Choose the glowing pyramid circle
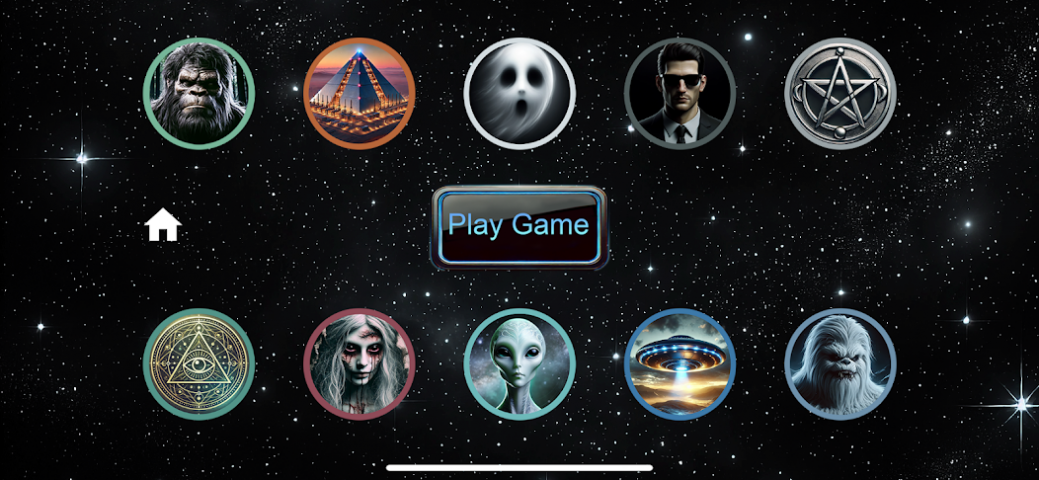The height and width of the screenshot is (480, 1039). [359, 94]
